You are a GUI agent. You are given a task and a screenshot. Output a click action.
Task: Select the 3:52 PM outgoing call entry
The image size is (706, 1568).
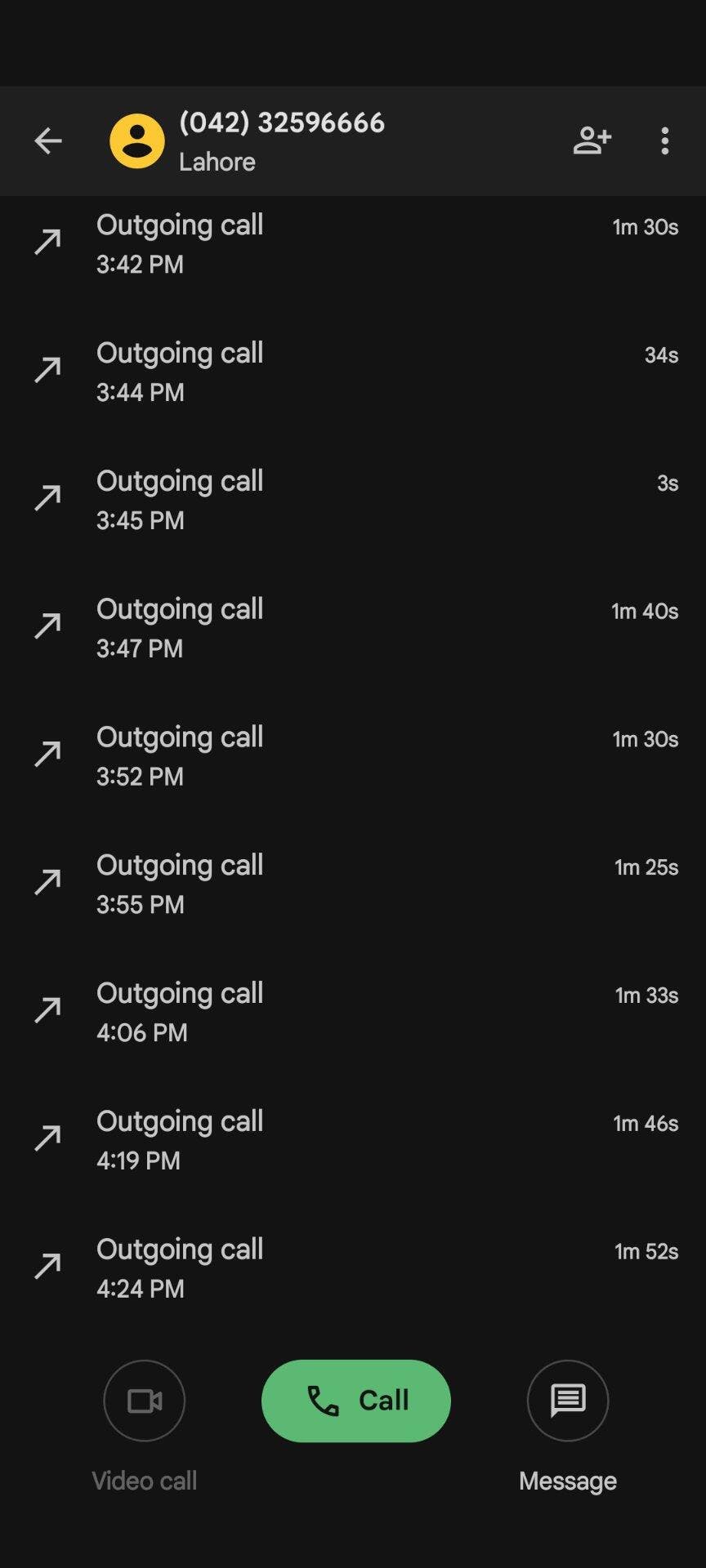[x=353, y=756]
